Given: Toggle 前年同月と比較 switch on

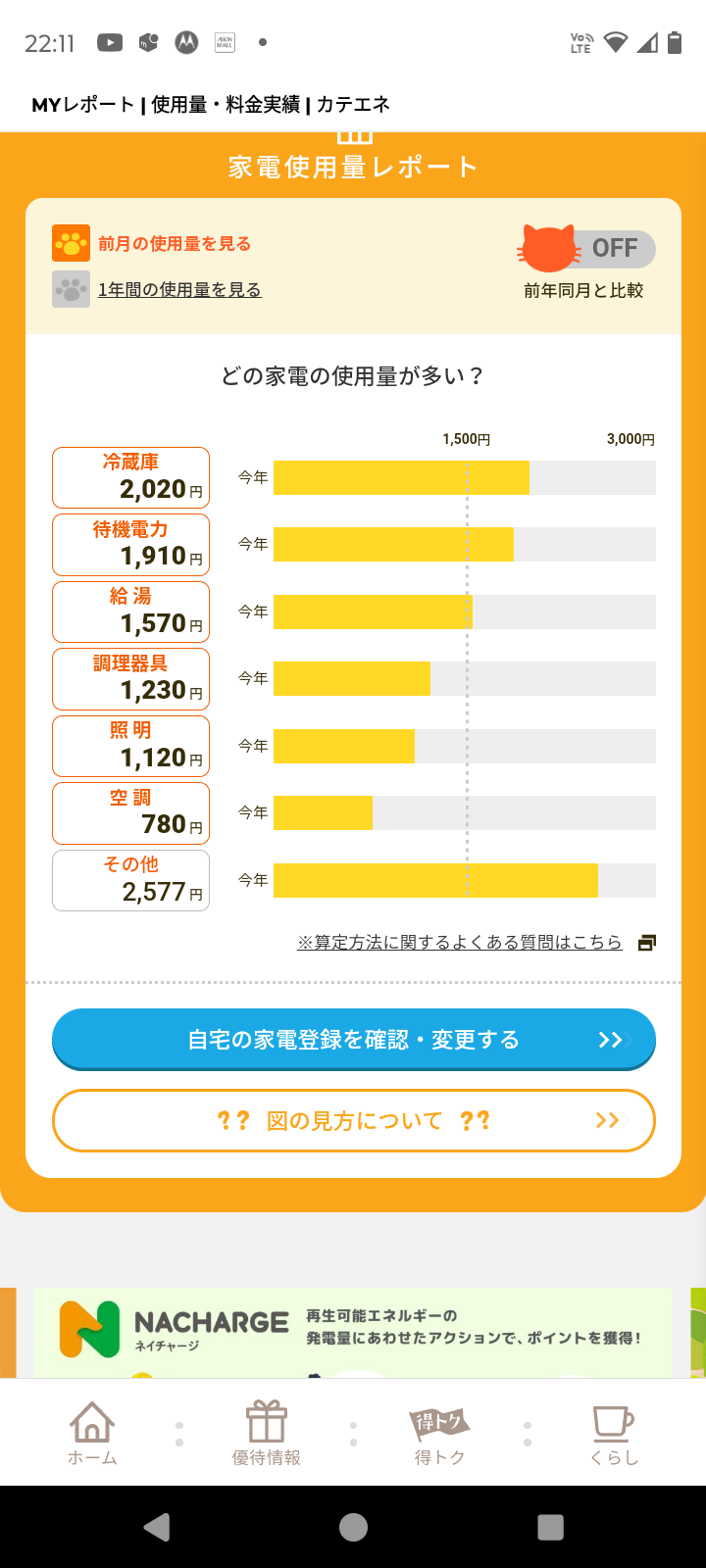Looking at the screenshot, I should coord(586,249).
